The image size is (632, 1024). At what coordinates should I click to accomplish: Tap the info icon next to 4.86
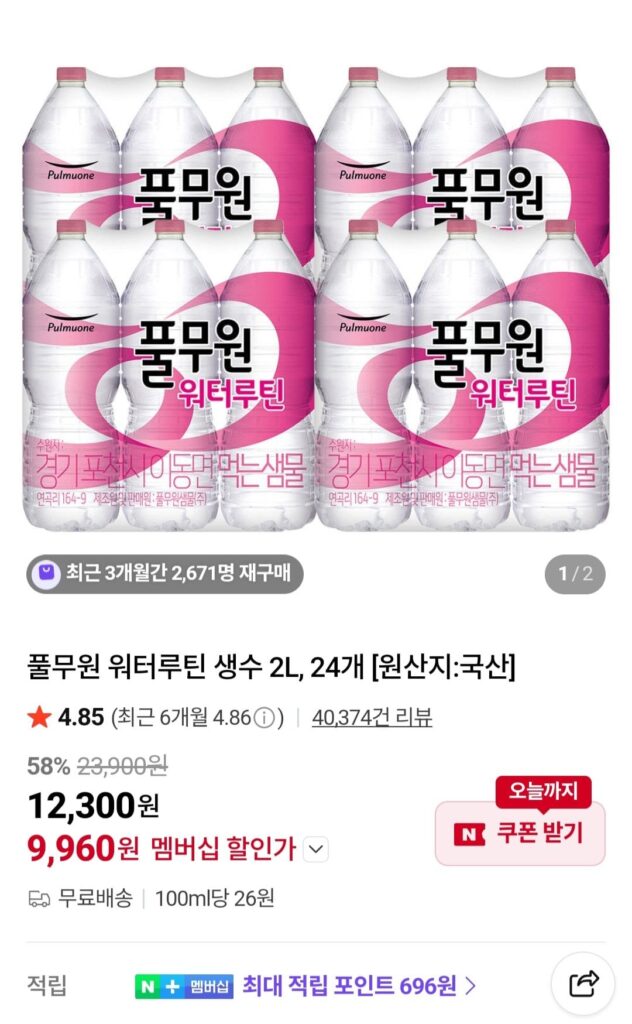[x=264, y=718]
